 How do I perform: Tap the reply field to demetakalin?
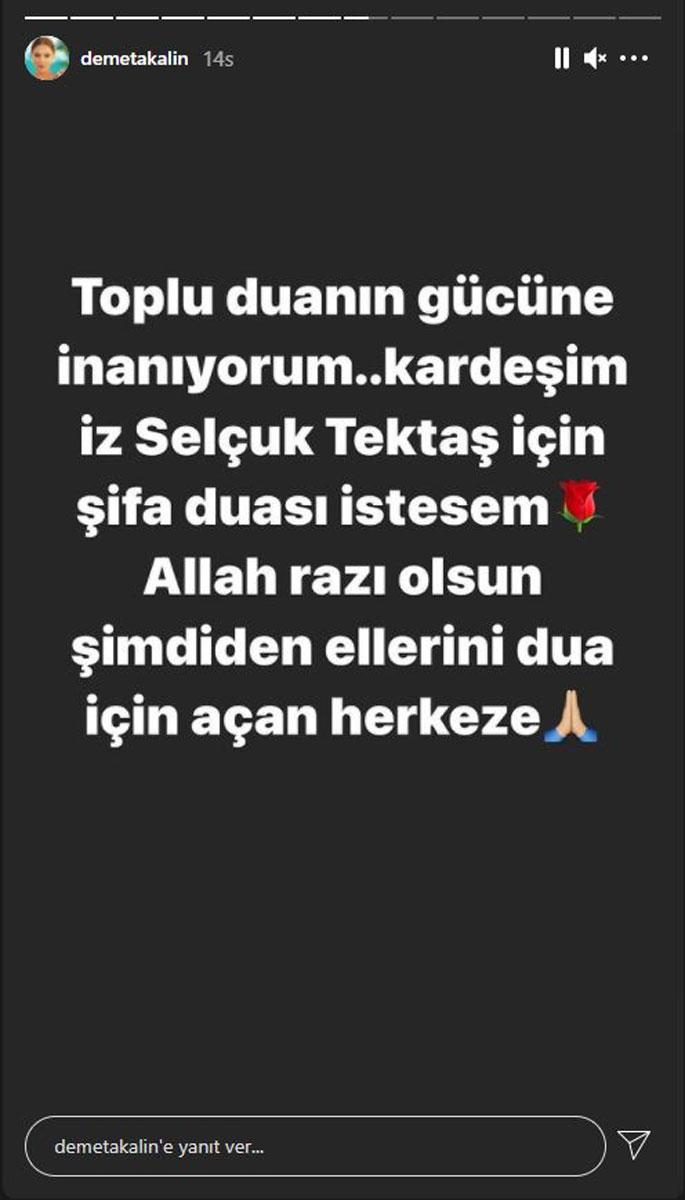click(316, 1145)
